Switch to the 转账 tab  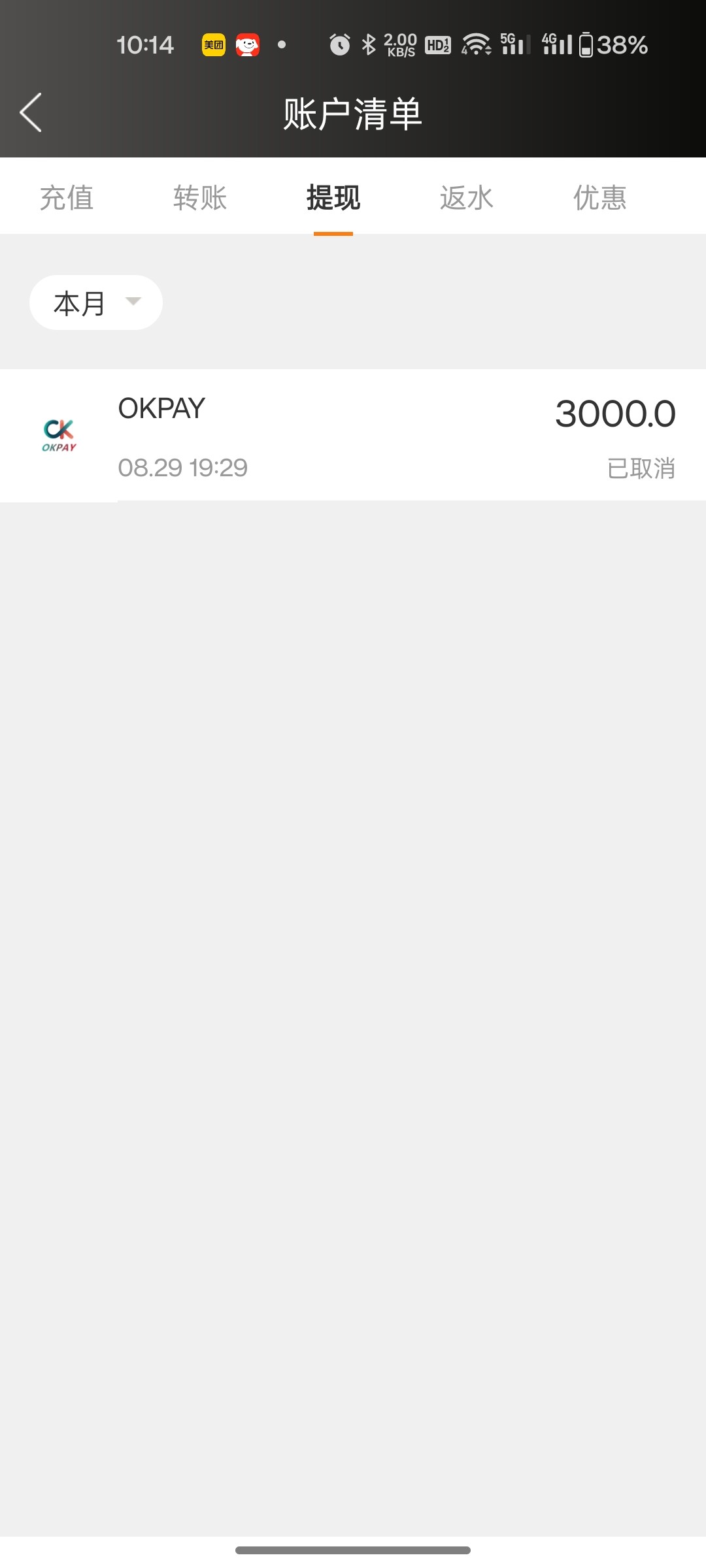(200, 197)
